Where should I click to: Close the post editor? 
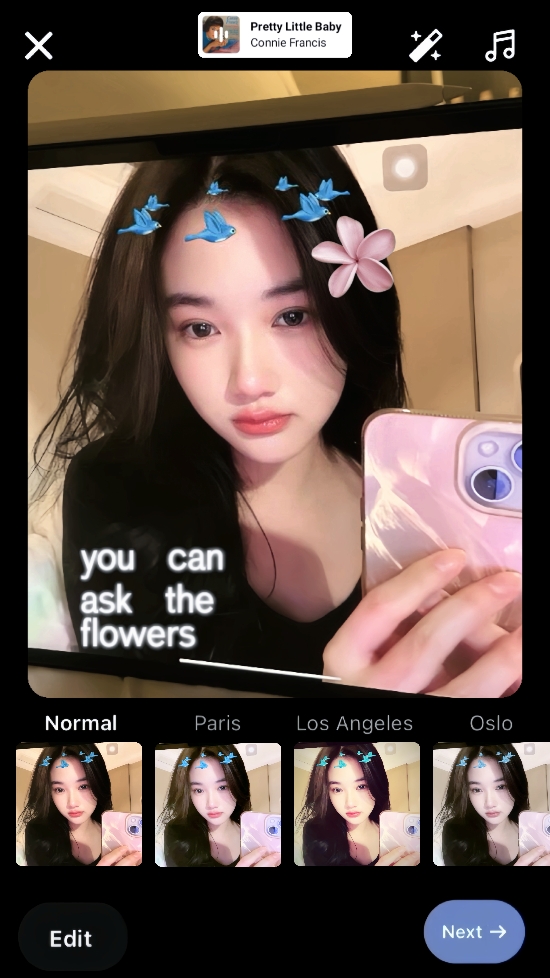(39, 46)
